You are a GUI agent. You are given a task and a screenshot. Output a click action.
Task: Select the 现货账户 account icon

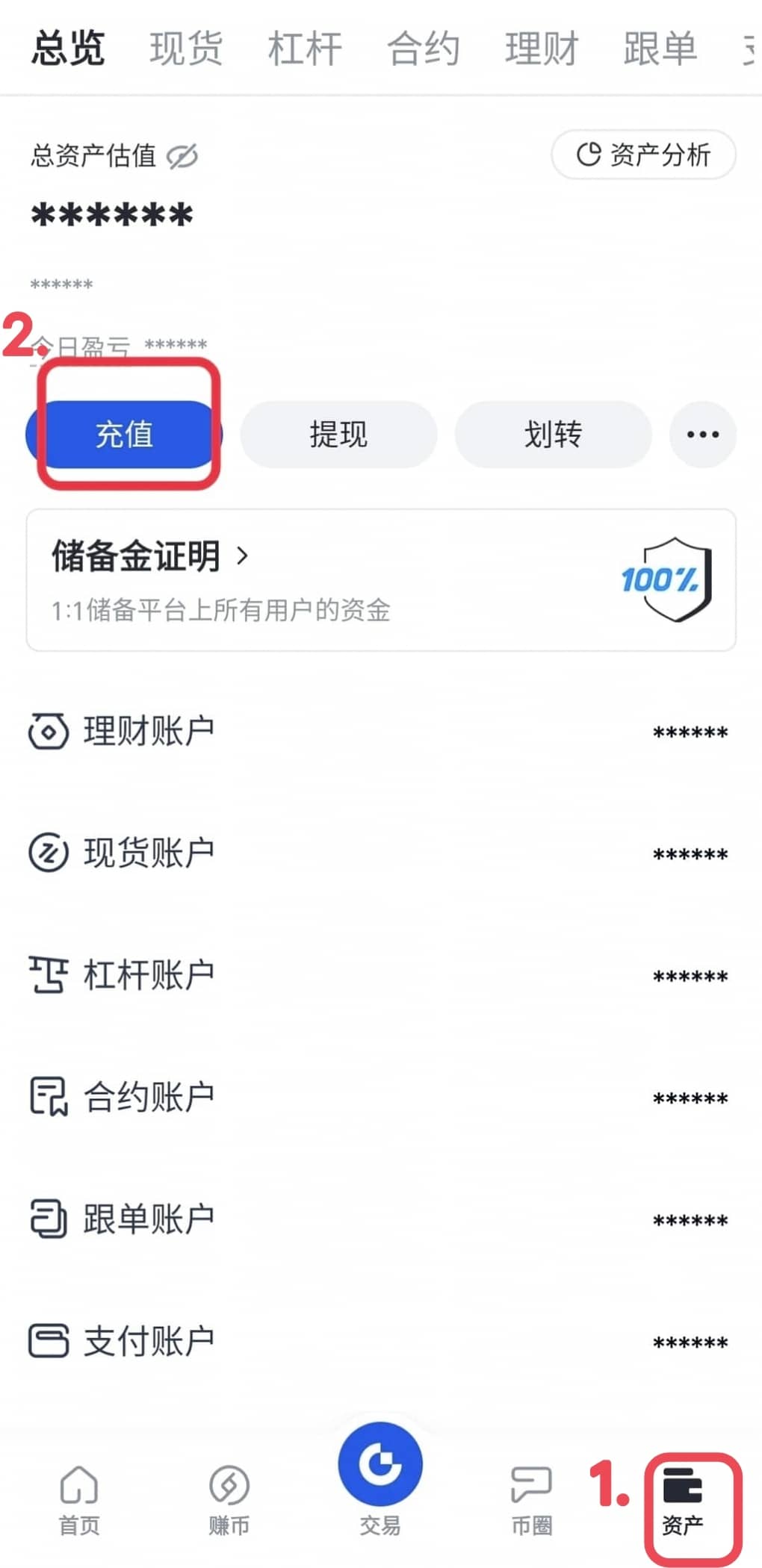pos(48,853)
